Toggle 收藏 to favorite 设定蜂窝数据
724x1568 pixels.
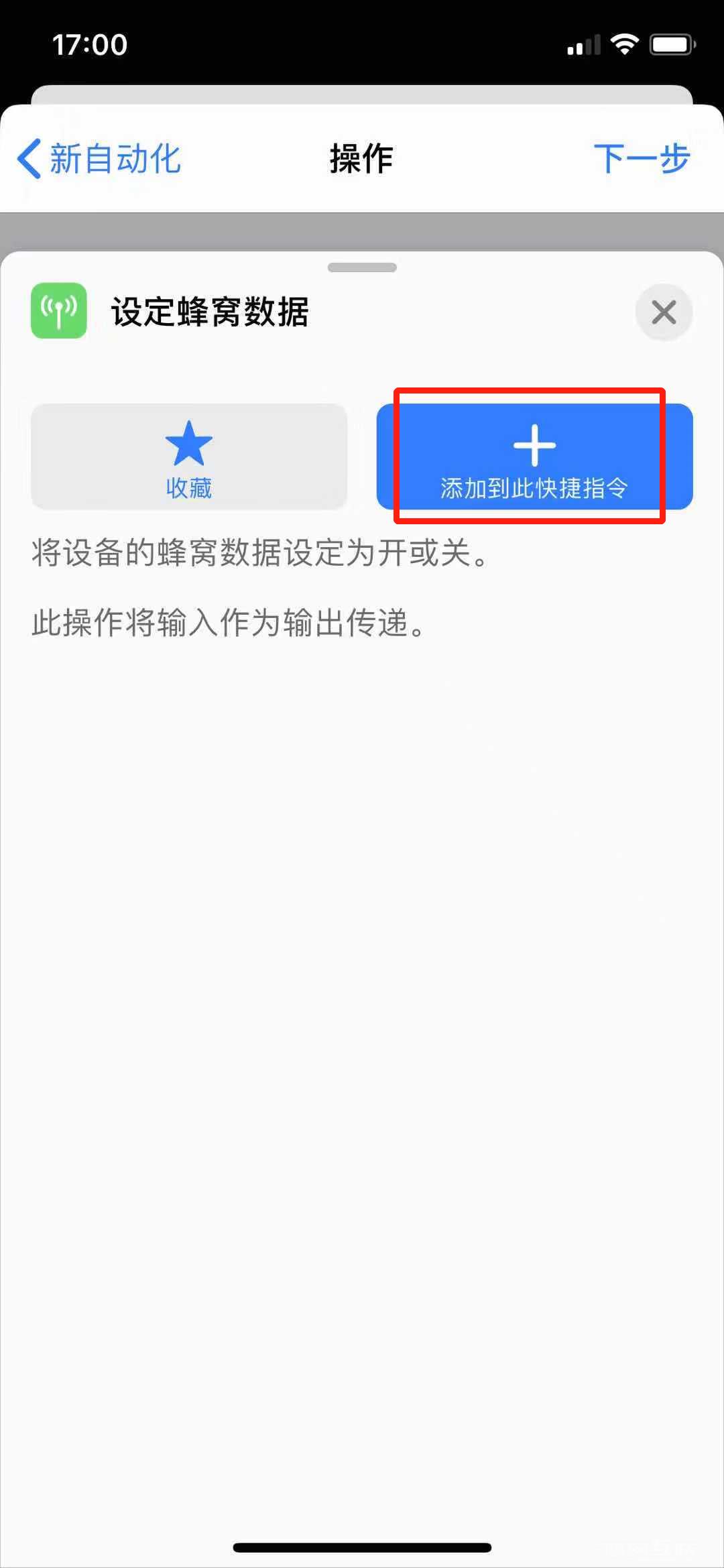pyautogui.click(x=189, y=457)
